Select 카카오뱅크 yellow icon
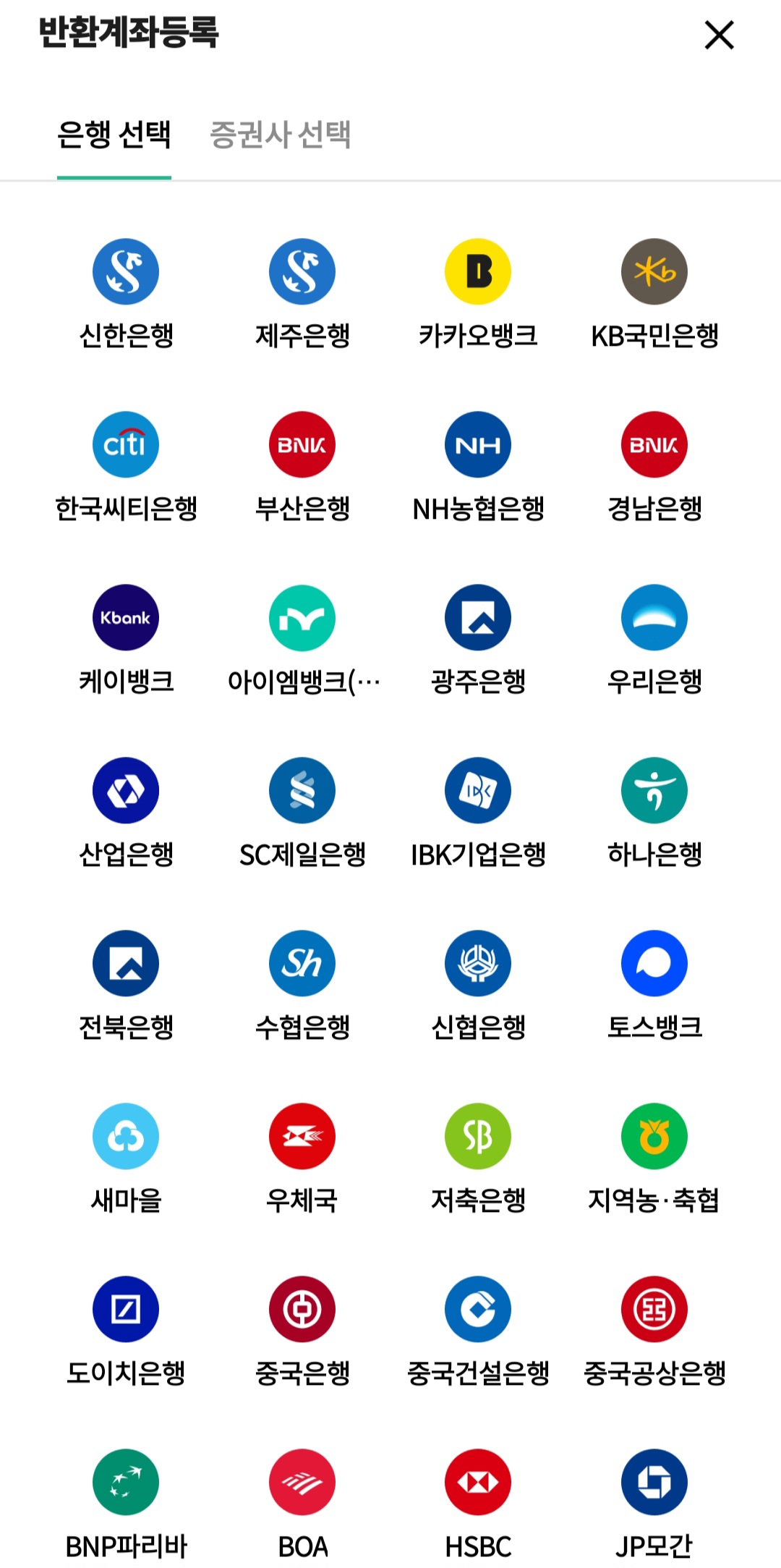Screen dimensions: 781x1568 tap(477, 271)
